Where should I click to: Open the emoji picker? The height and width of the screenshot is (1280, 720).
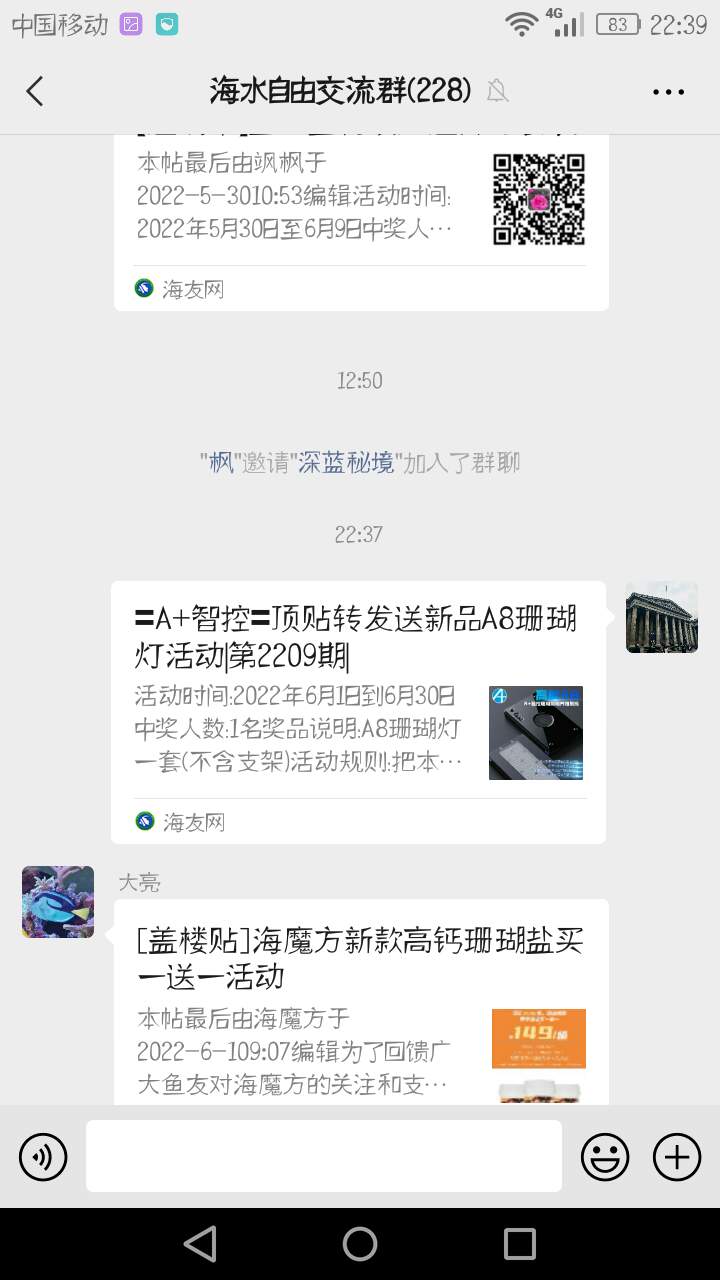tap(605, 1157)
